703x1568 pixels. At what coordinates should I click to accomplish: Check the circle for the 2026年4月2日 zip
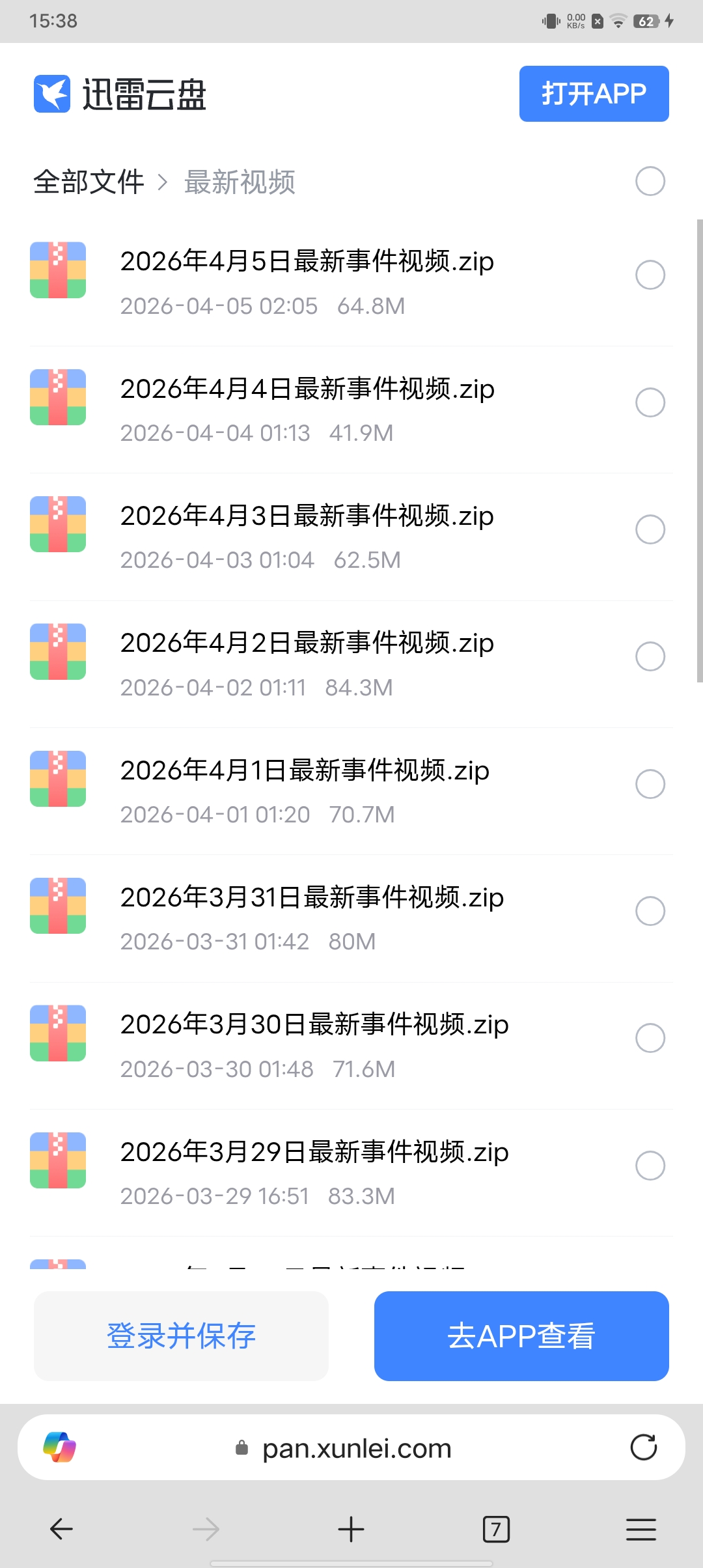point(650,656)
